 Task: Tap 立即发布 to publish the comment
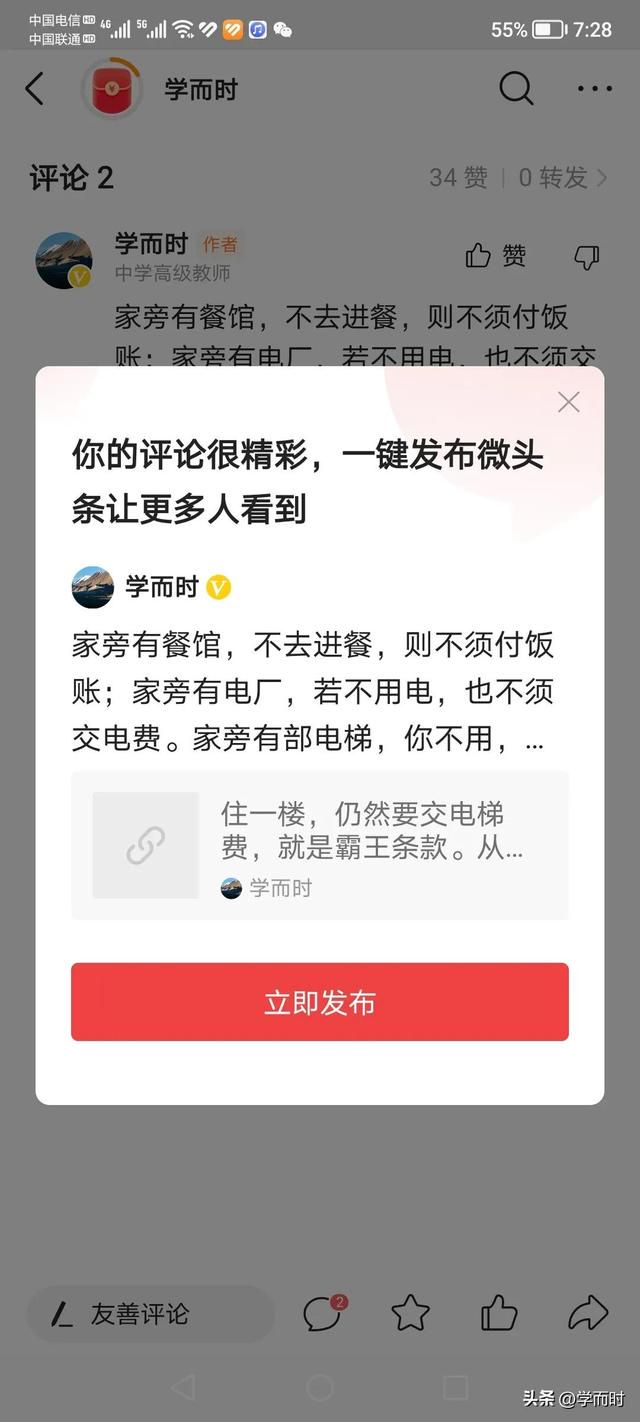pos(319,1002)
